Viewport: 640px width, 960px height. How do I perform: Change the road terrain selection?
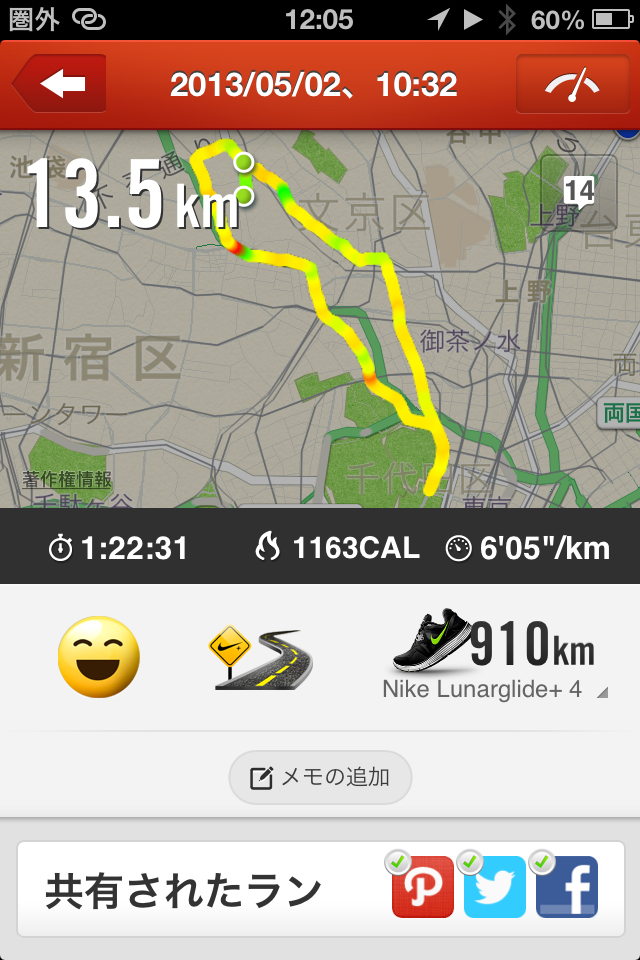[x=260, y=658]
